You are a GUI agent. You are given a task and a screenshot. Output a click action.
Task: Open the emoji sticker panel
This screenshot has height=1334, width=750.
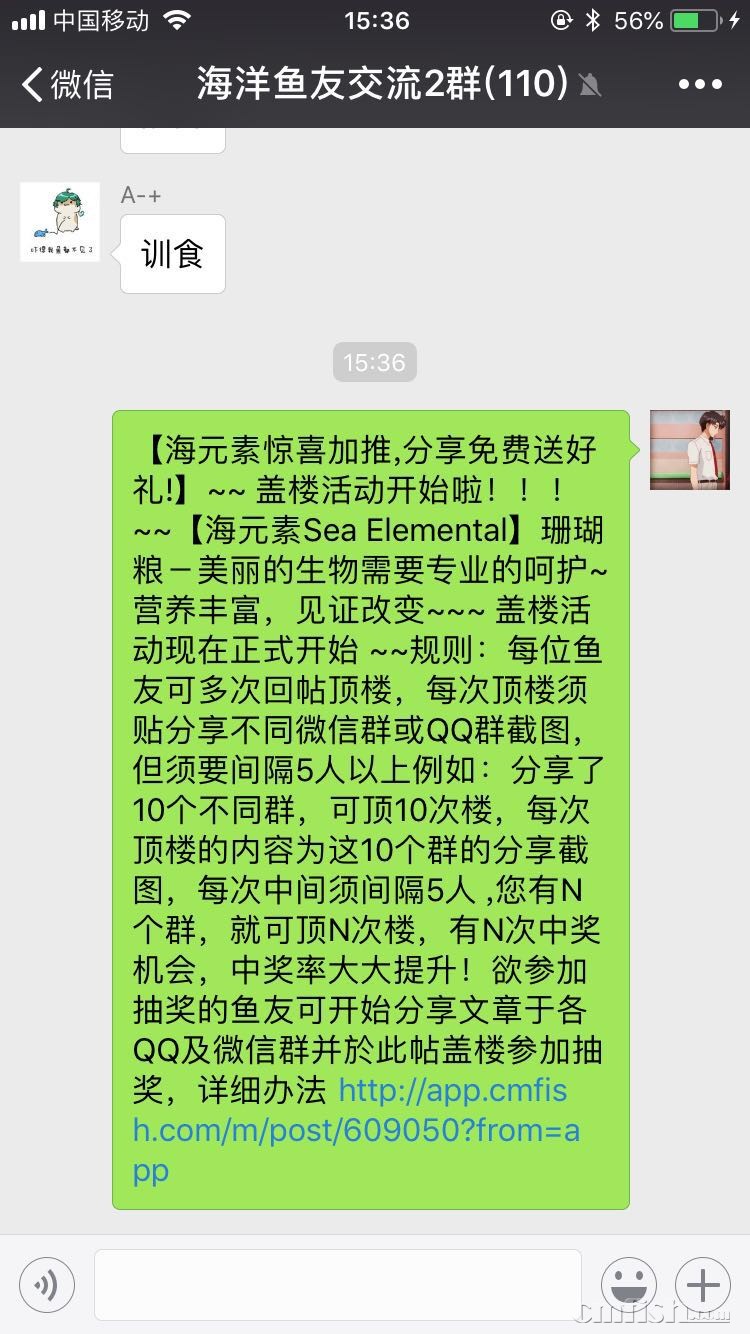629,1285
